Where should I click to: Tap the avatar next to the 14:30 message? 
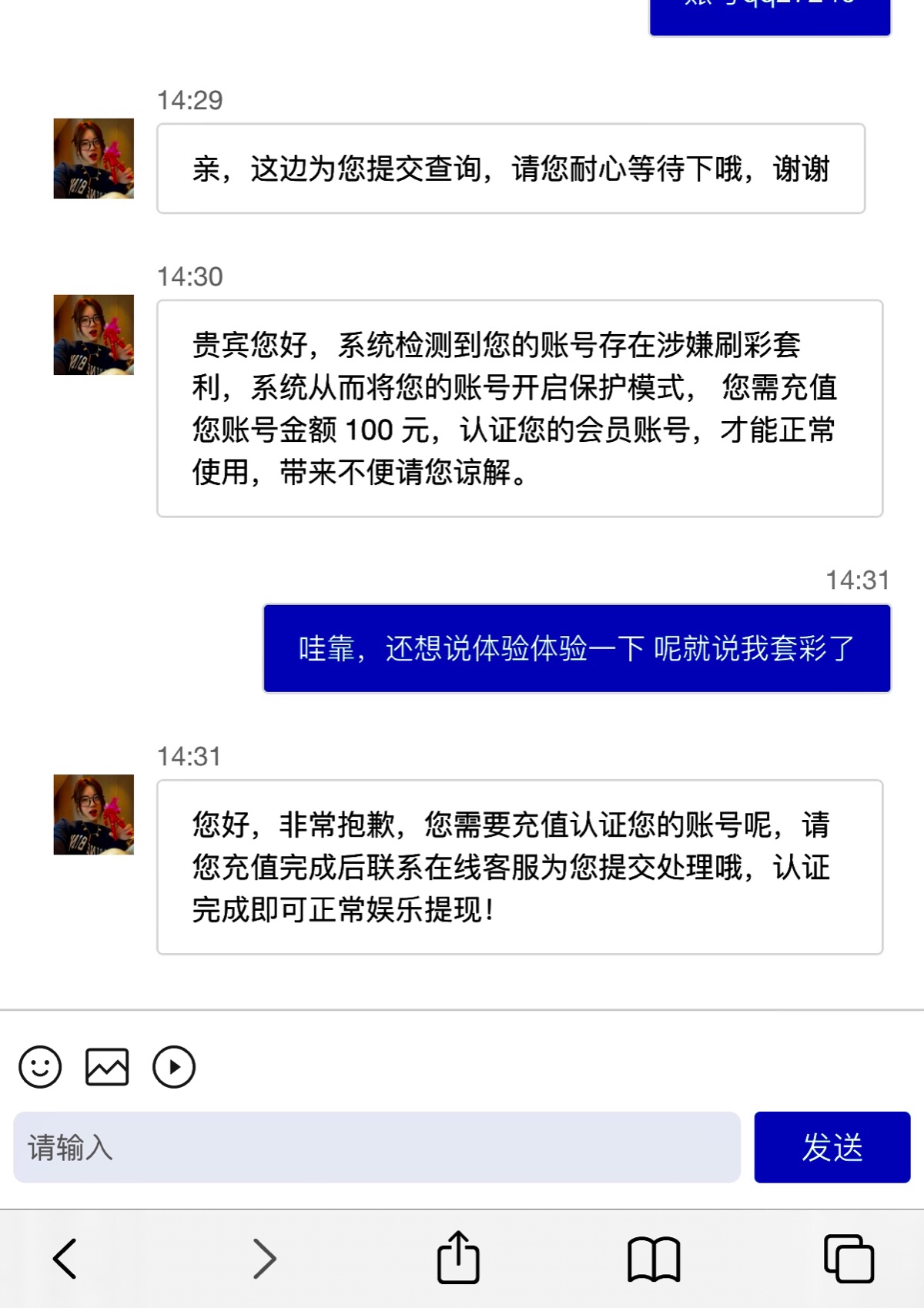(x=92, y=335)
